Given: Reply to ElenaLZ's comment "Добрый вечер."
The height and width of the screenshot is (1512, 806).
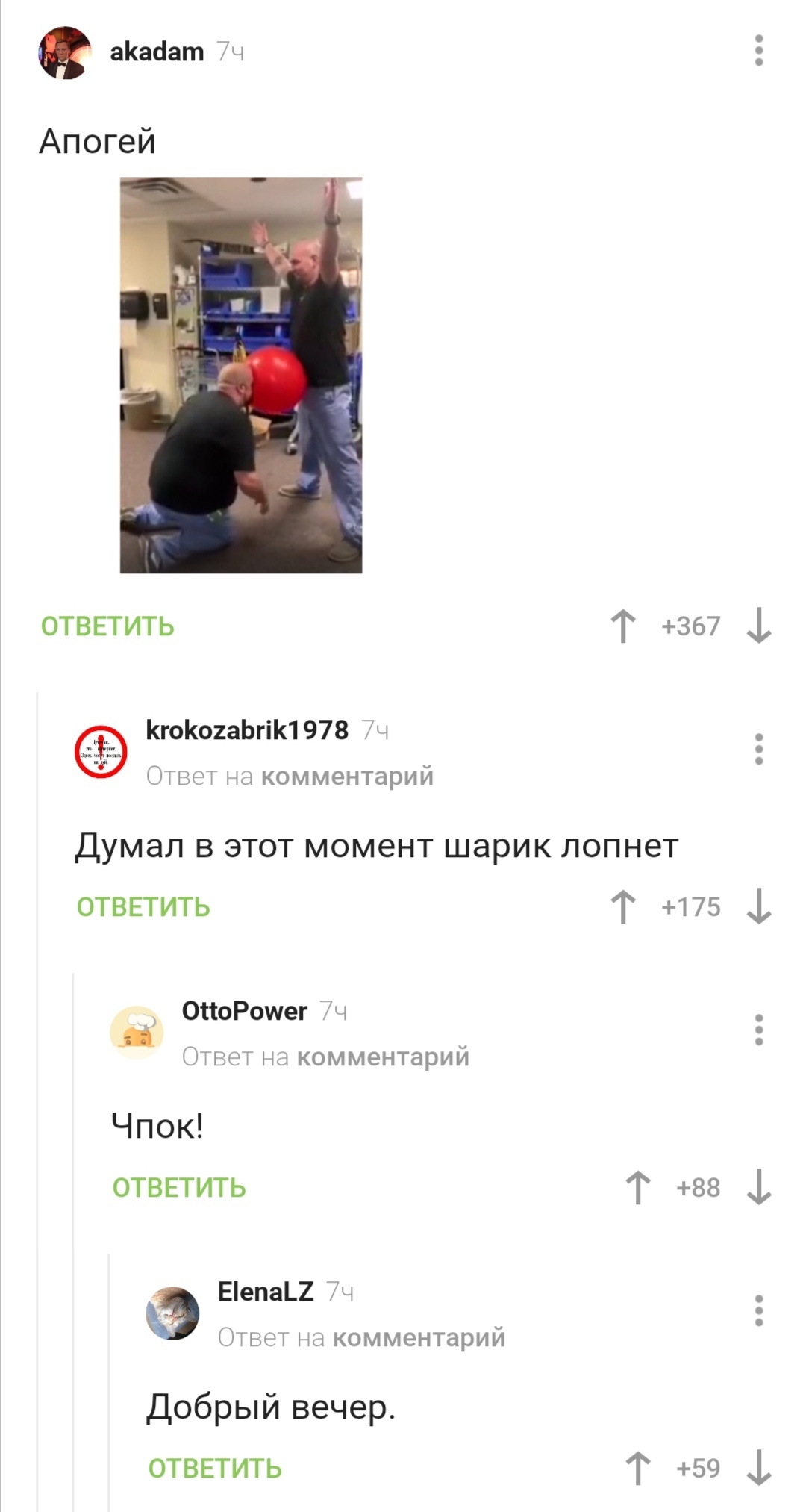Looking at the screenshot, I should click(x=215, y=1468).
